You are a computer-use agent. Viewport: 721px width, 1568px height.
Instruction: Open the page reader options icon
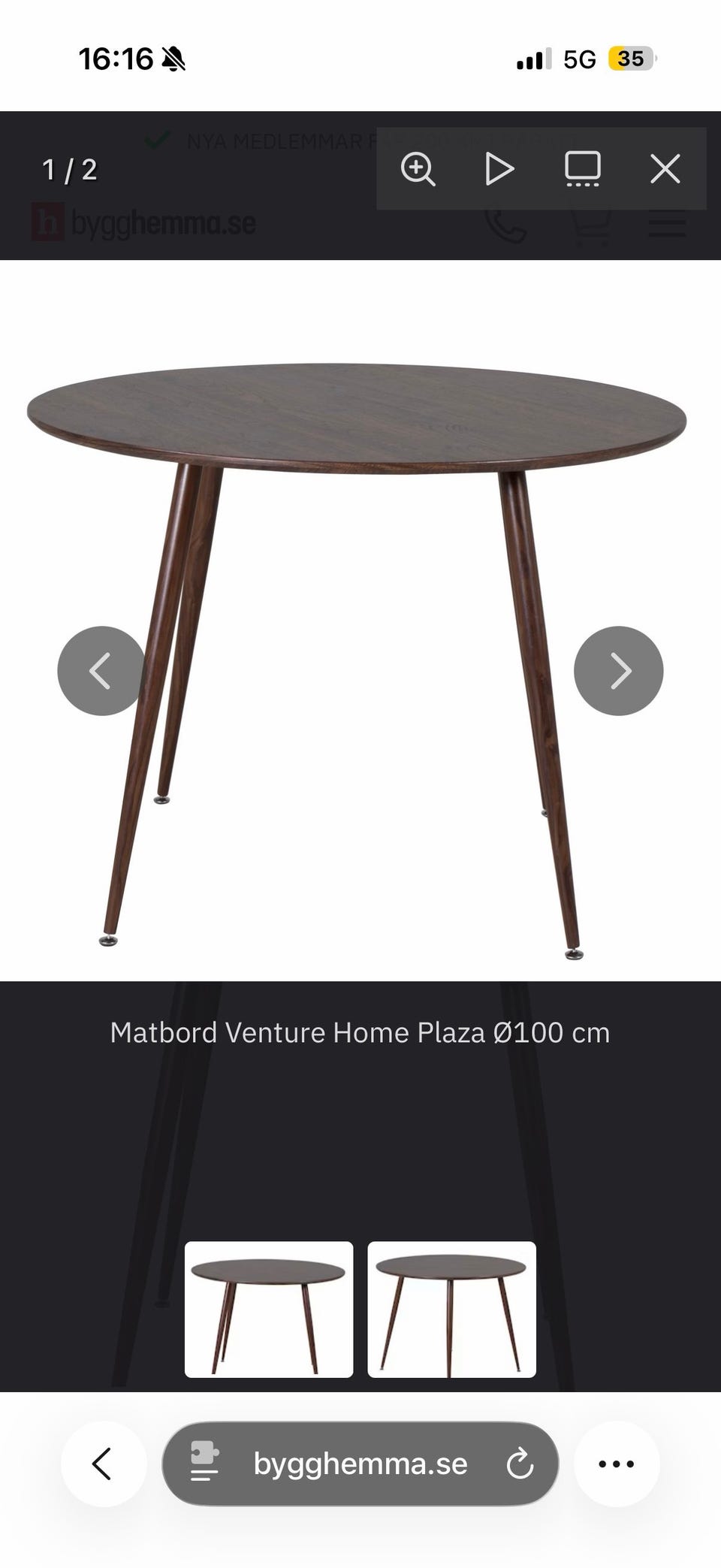pos(204,1463)
